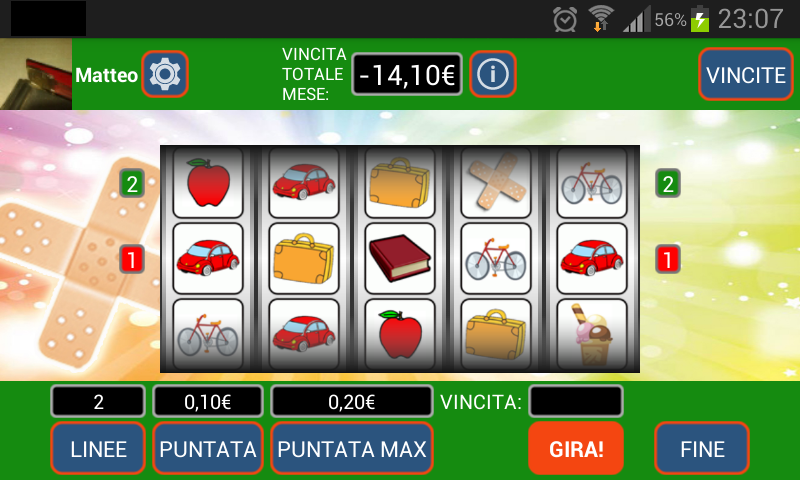Viewport: 800px width, 480px height.
Task: End the game with FINE
Action: coord(702,449)
